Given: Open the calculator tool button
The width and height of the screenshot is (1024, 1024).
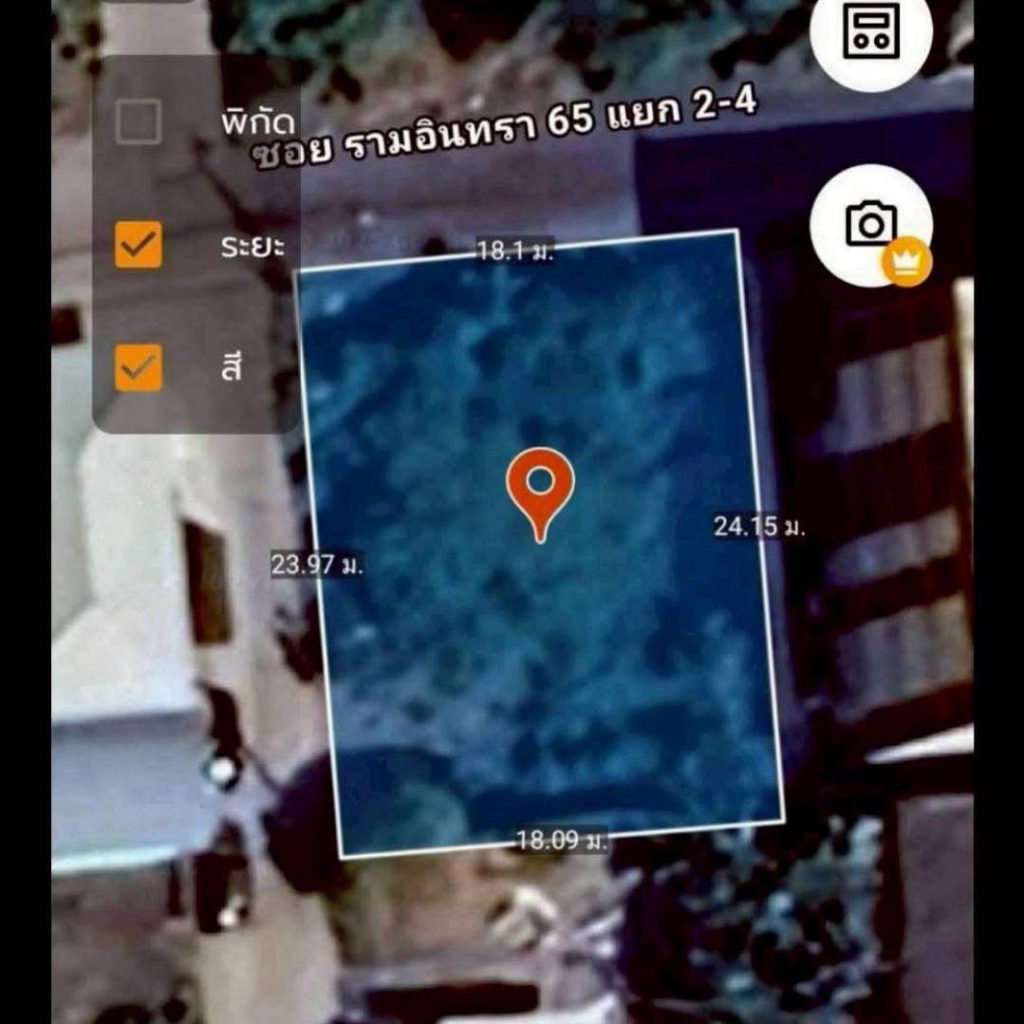Looking at the screenshot, I should click(x=871, y=32).
